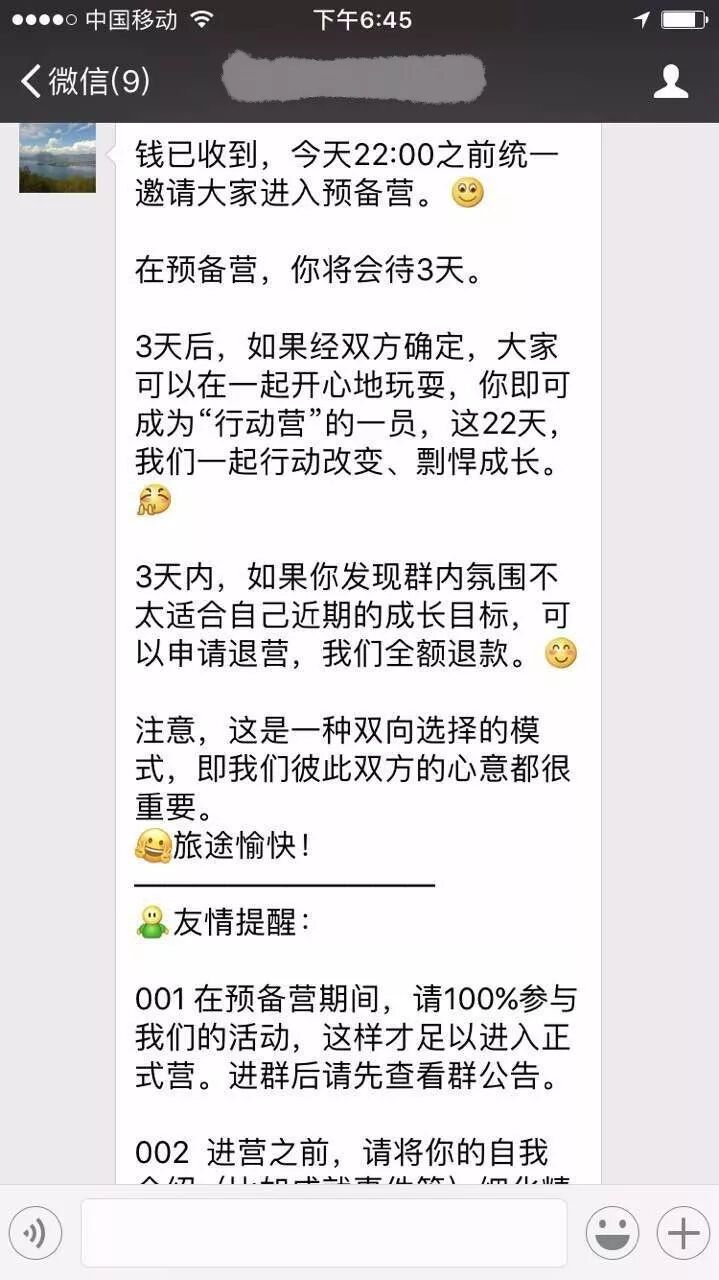Switch to voice message input
The image size is (719, 1280).
pos(36,1233)
